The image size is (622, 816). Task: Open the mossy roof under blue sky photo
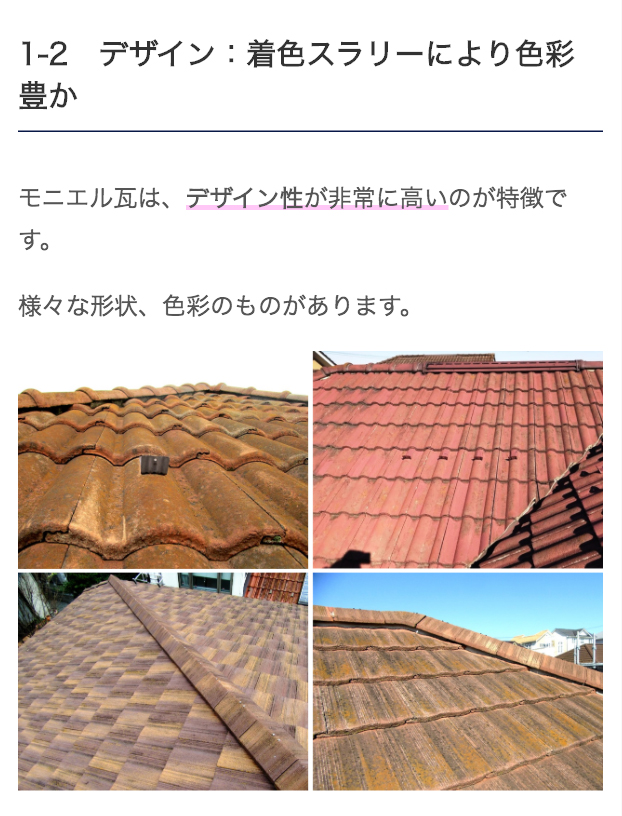point(457,681)
